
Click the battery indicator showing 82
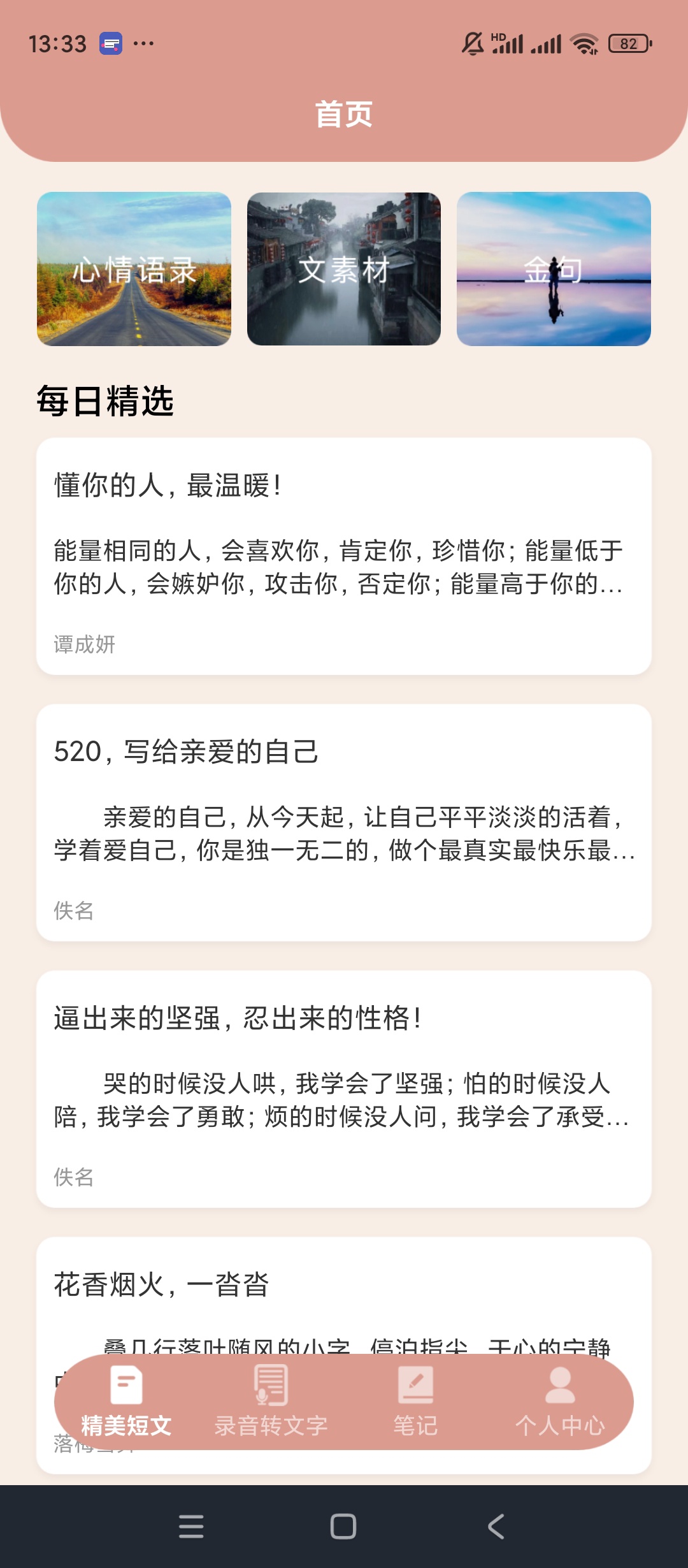pyautogui.click(x=627, y=43)
